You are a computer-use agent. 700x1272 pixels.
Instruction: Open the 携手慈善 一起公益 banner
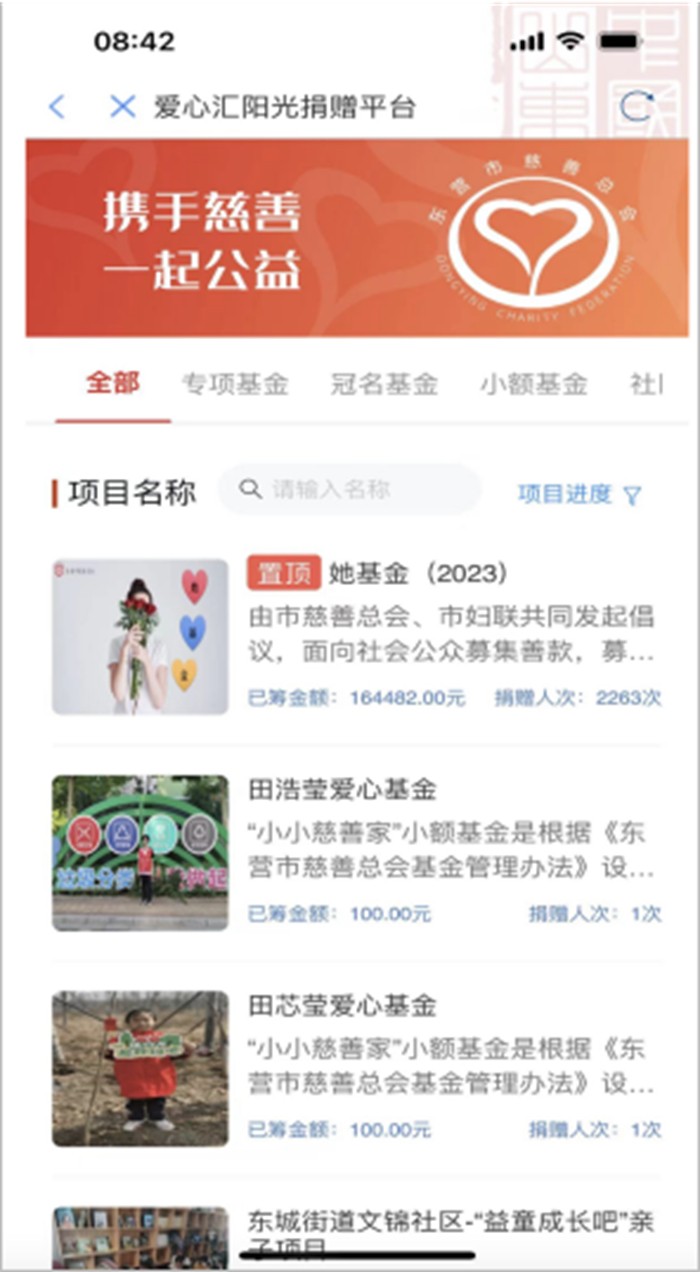coord(357,238)
